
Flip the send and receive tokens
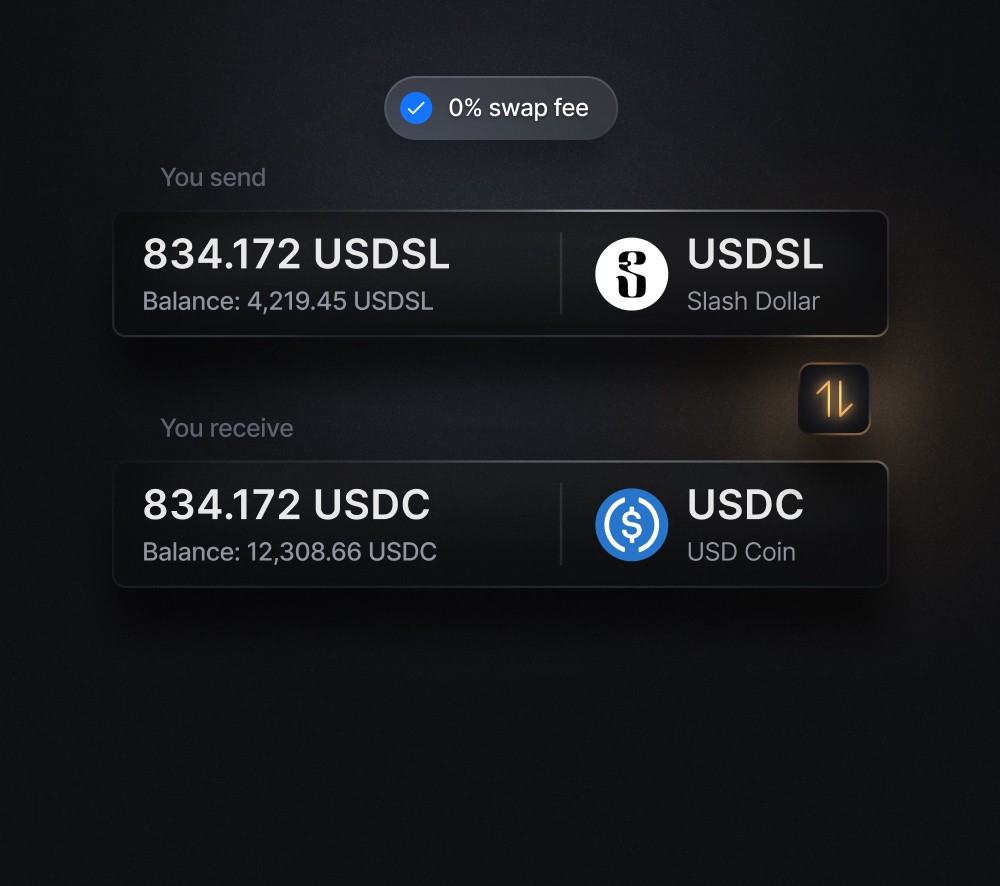(834, 399)
